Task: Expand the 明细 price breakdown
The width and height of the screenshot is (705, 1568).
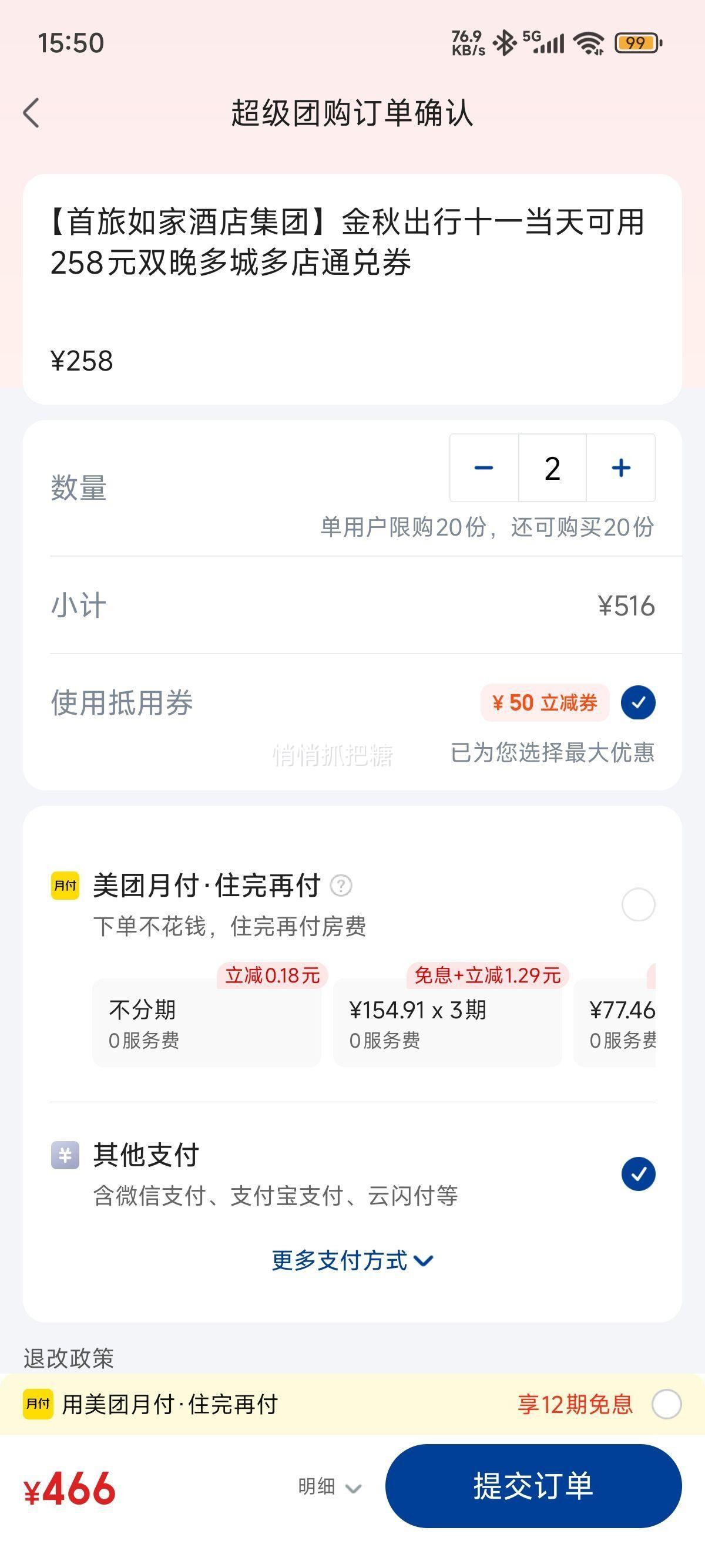Action: click(x=329, y=1486)
